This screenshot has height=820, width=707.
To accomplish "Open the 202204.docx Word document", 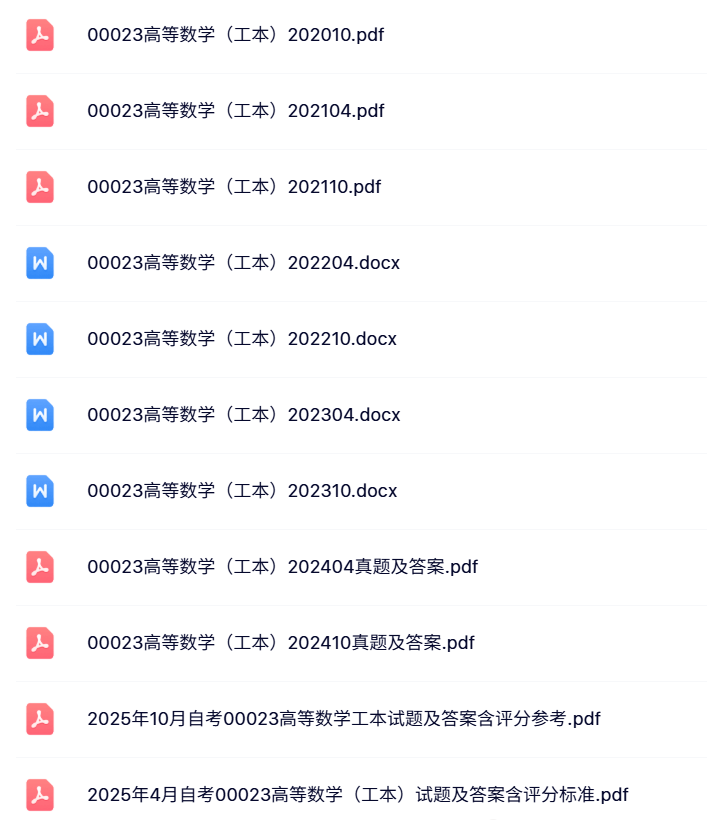I will coord(243,263).
